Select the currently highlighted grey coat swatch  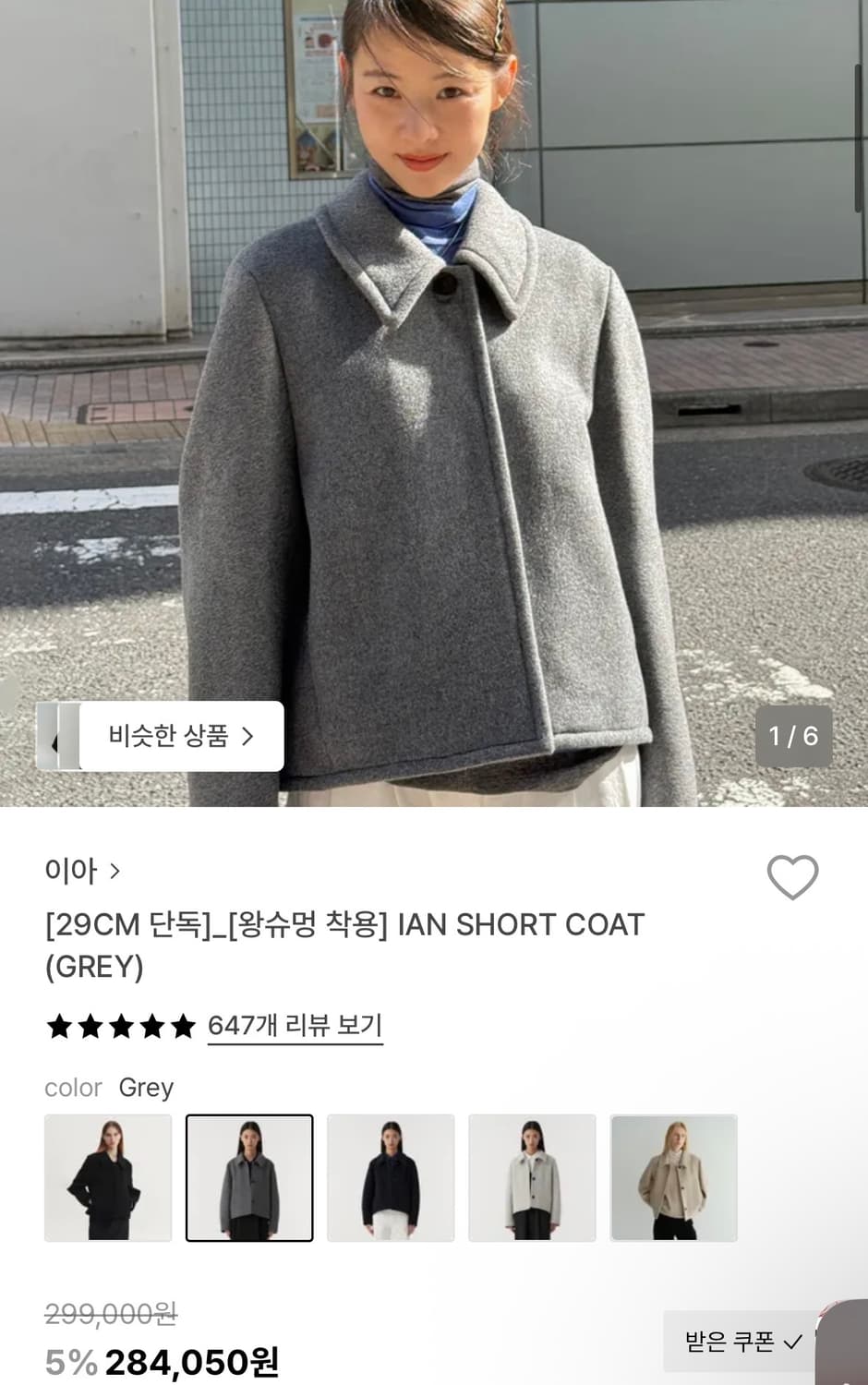point(249,1179)
